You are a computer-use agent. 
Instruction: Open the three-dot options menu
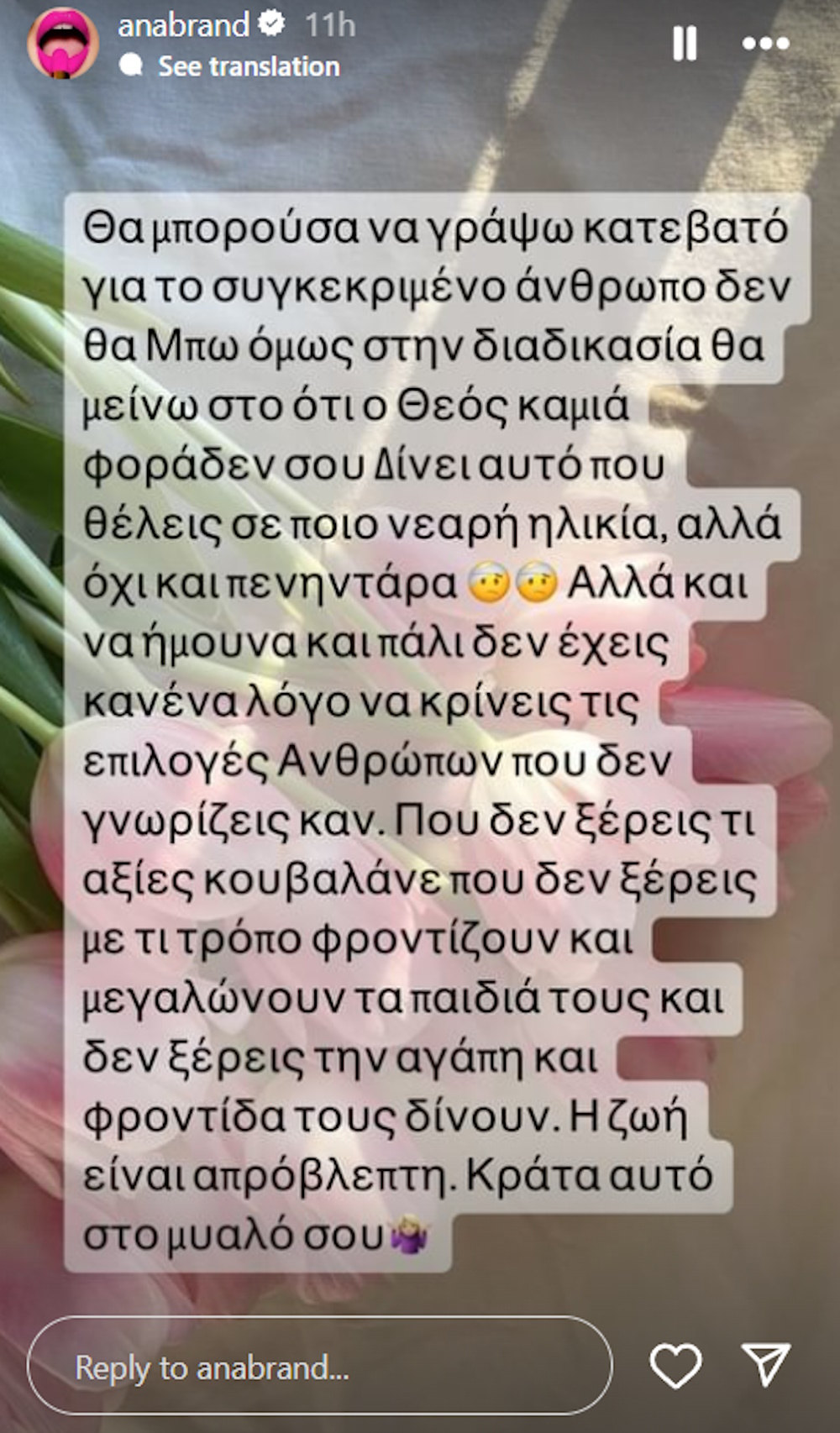[765, 43]
